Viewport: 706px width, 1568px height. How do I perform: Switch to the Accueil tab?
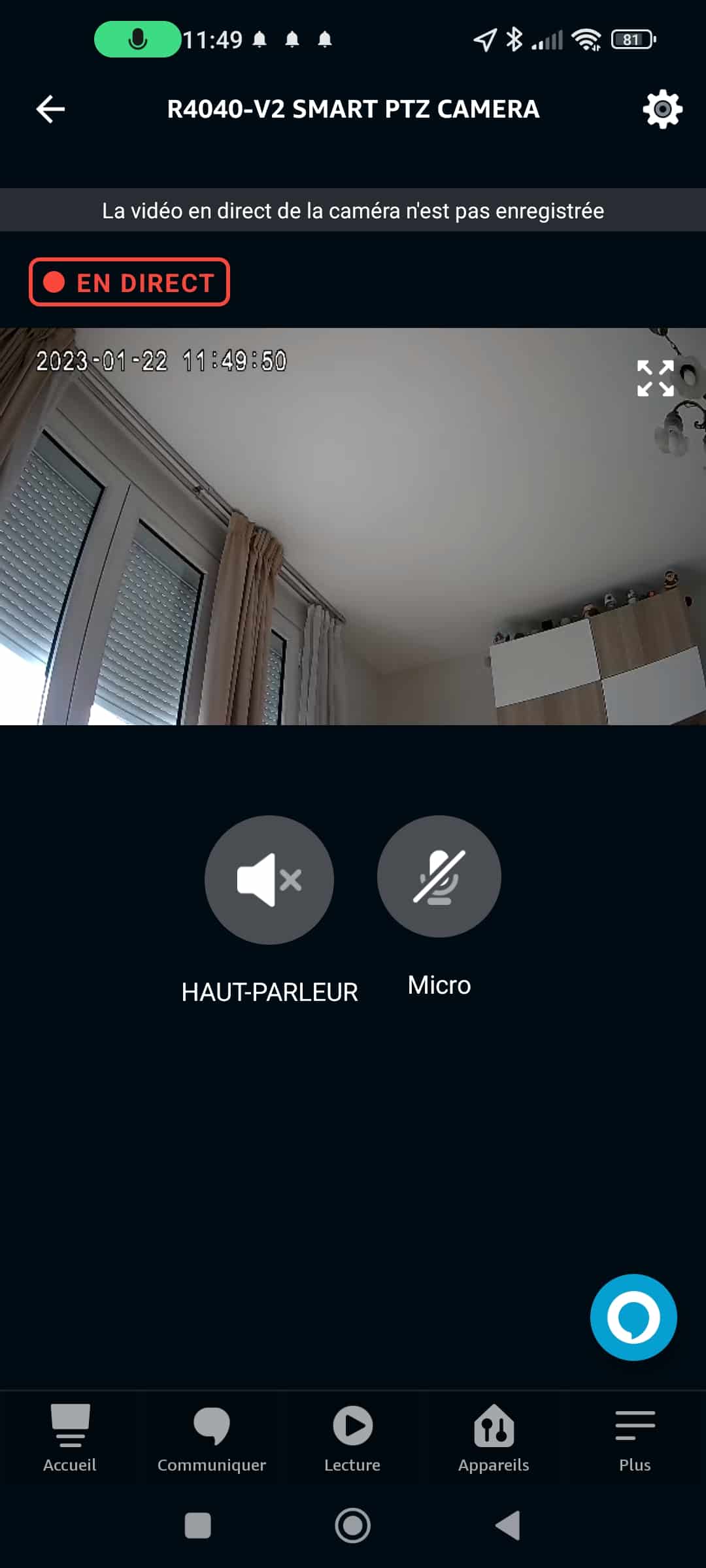(70, 1438)
